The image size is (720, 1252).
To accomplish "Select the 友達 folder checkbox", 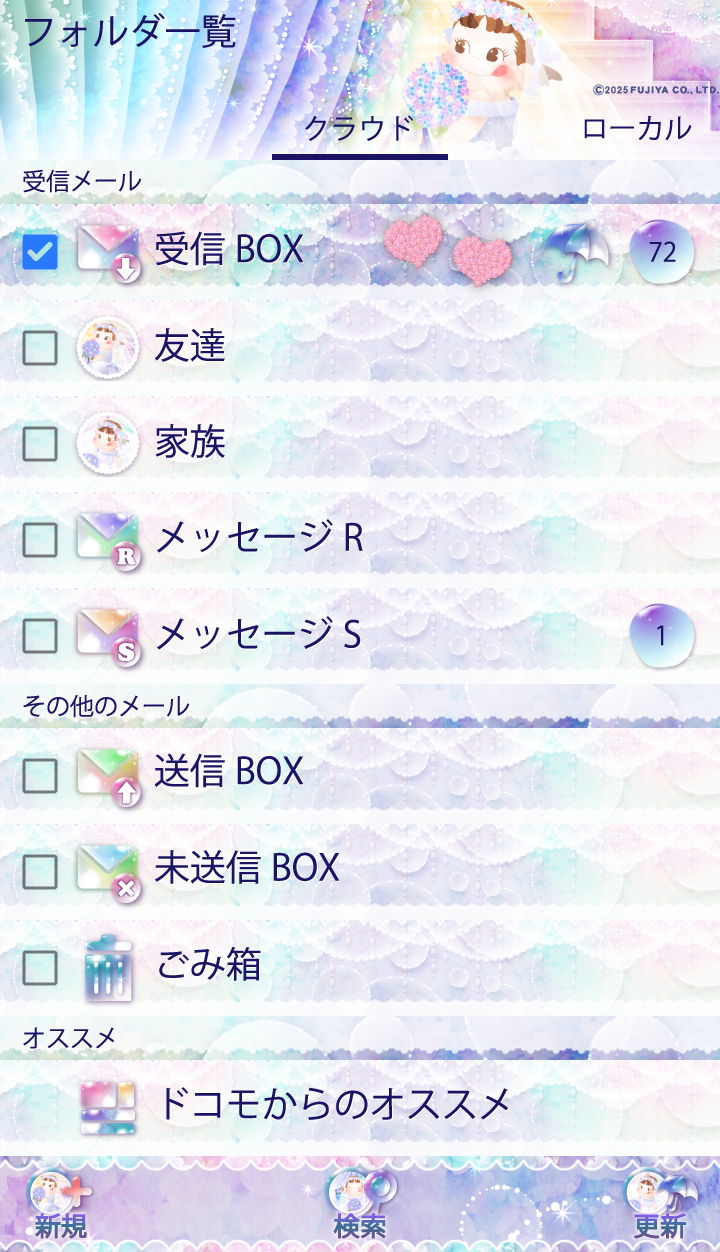I will (40, 348).
